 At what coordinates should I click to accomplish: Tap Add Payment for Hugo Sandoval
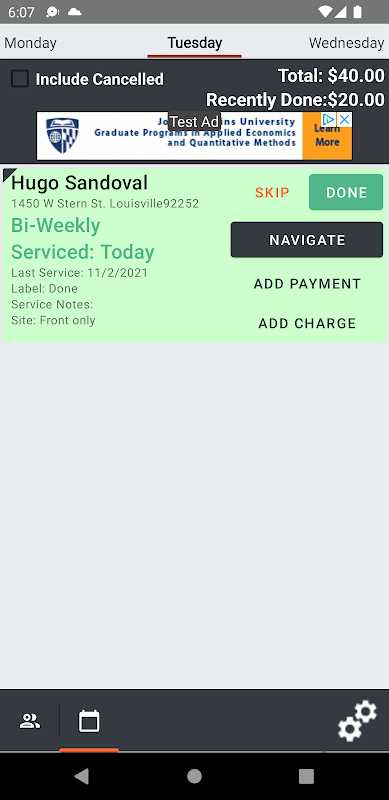[307, 284]
